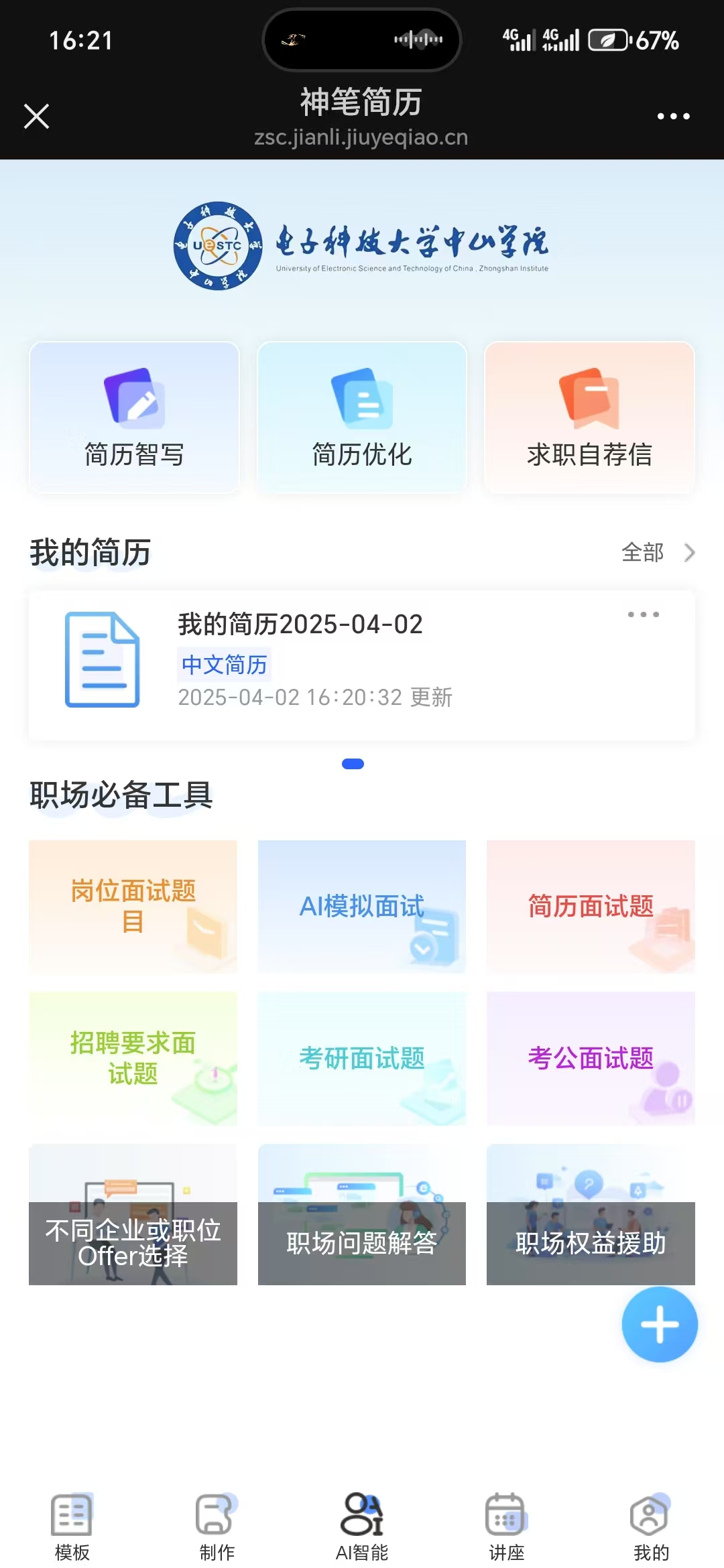The height and width of the screenshot is (1568, 724).
Task: Tap the blue plus floating button
Action: click(660, 1324)
